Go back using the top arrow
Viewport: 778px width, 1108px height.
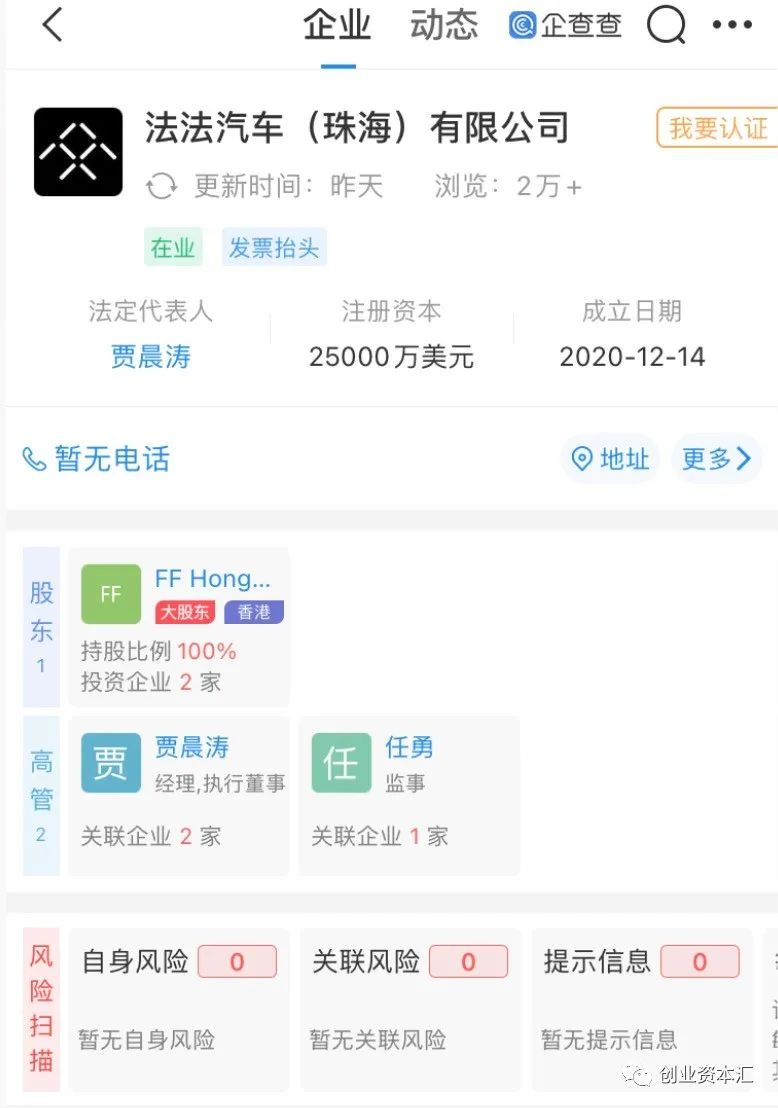tap(53, 27)
